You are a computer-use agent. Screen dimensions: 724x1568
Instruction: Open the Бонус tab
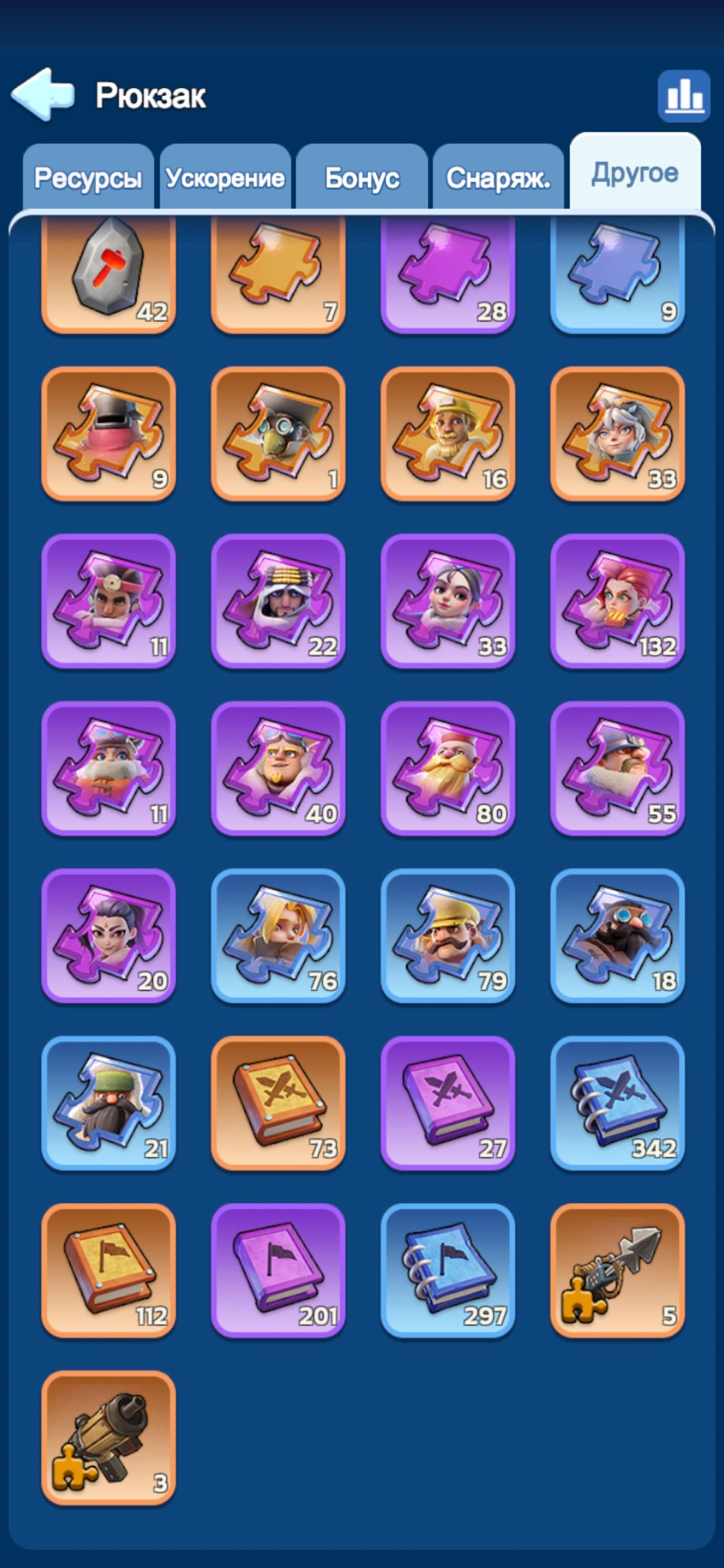361,178
